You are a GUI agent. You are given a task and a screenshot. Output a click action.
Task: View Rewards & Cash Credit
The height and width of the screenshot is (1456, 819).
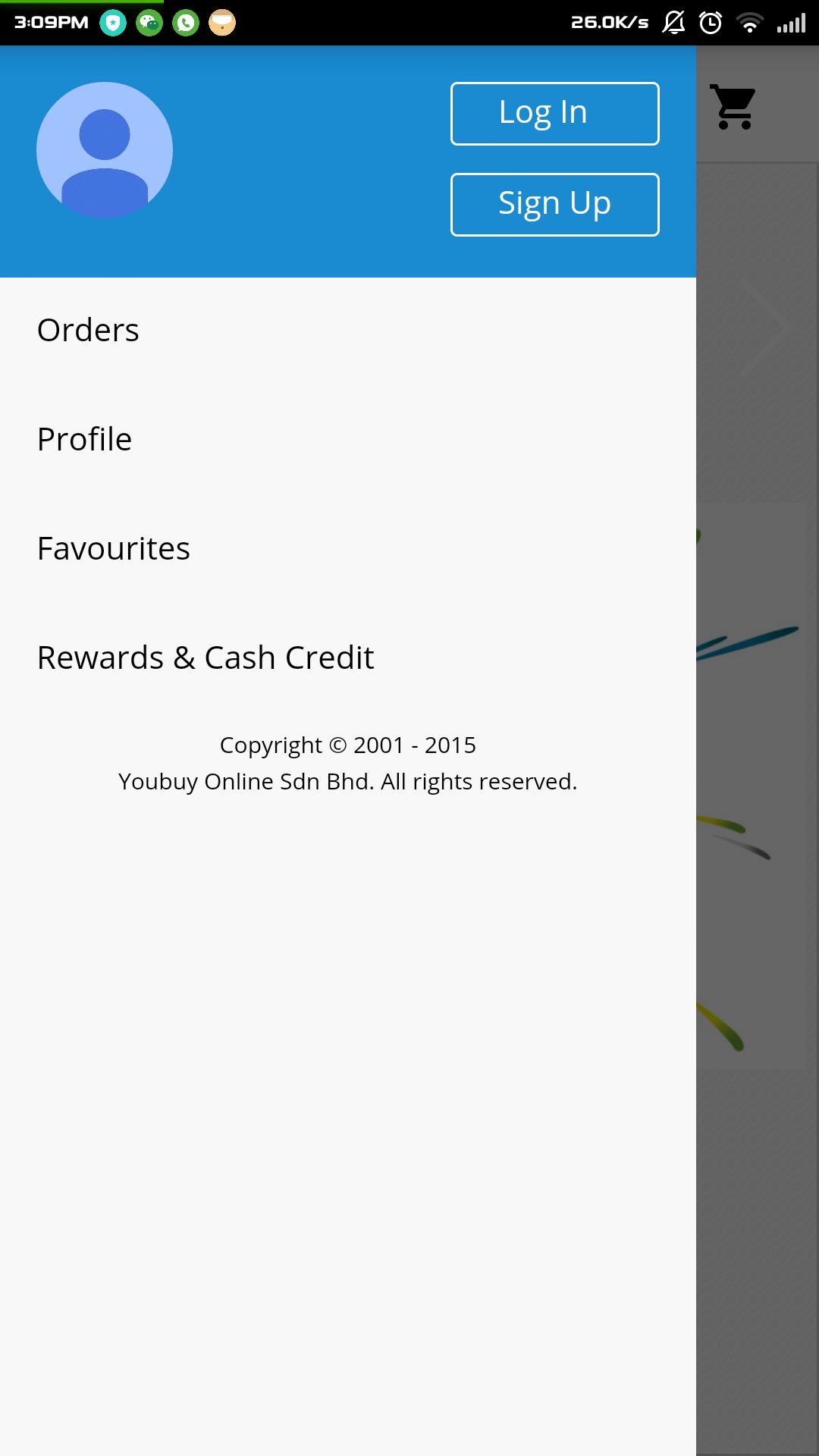coord(206,658)
